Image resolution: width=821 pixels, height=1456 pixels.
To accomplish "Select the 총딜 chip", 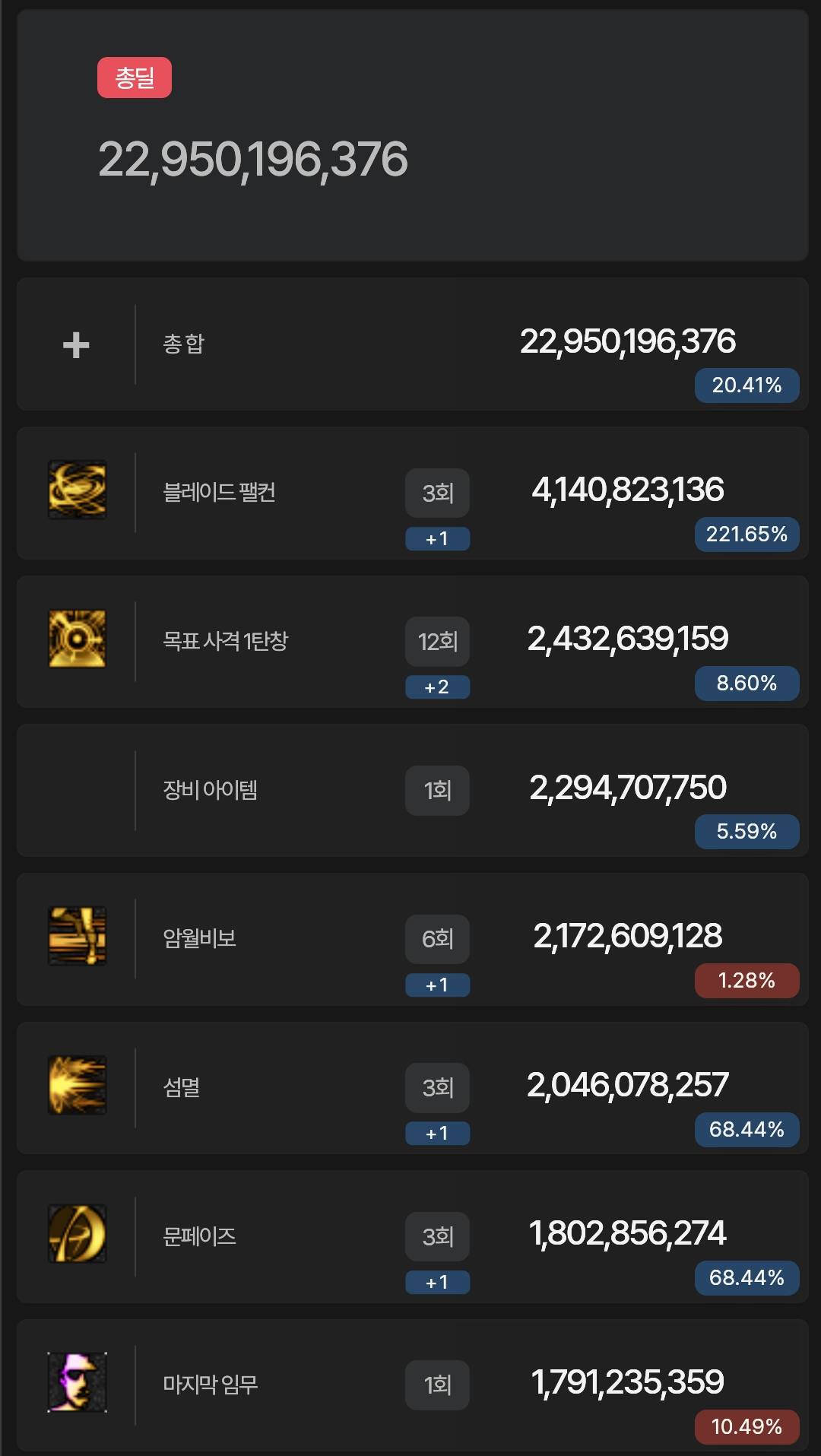I will 135,78.
